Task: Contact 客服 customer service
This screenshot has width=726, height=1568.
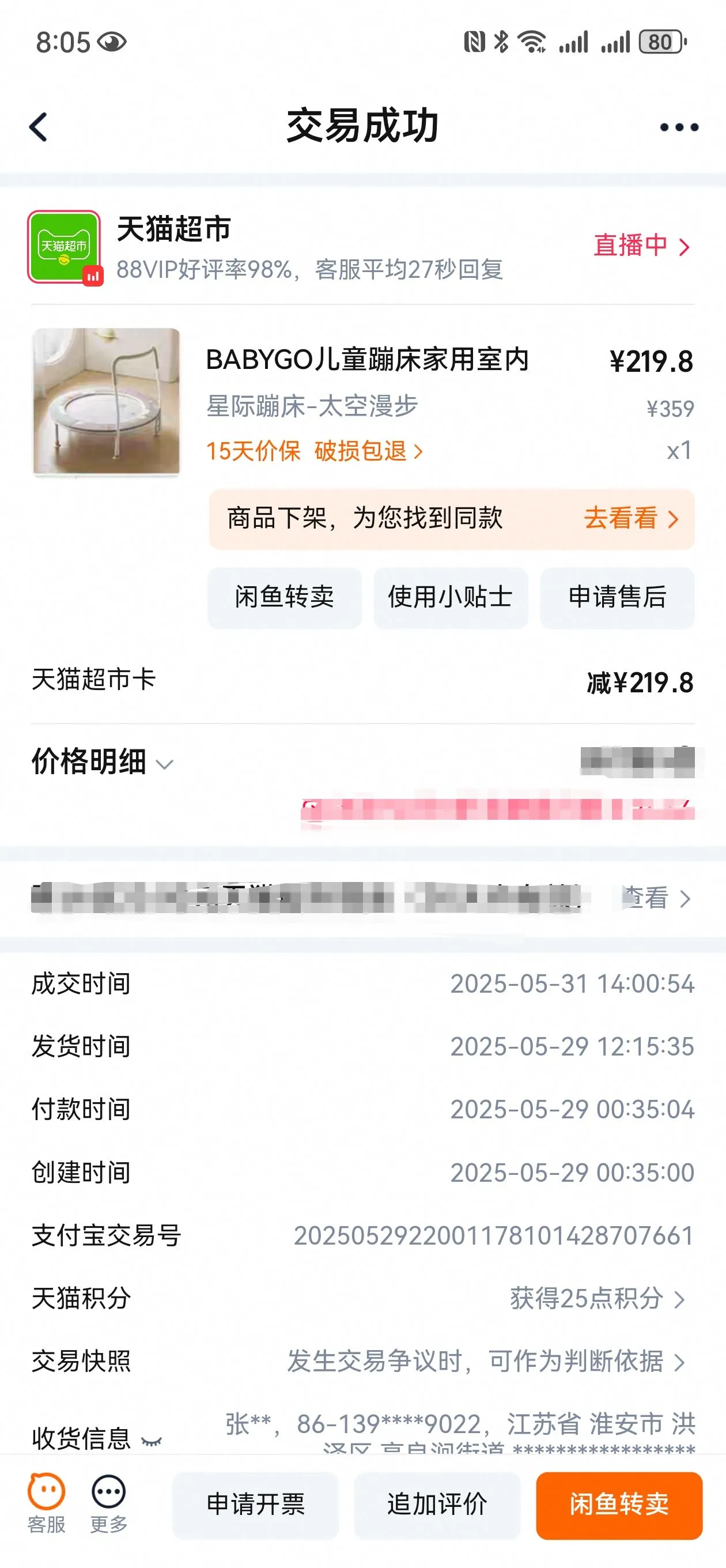Action: point(46,1503)
